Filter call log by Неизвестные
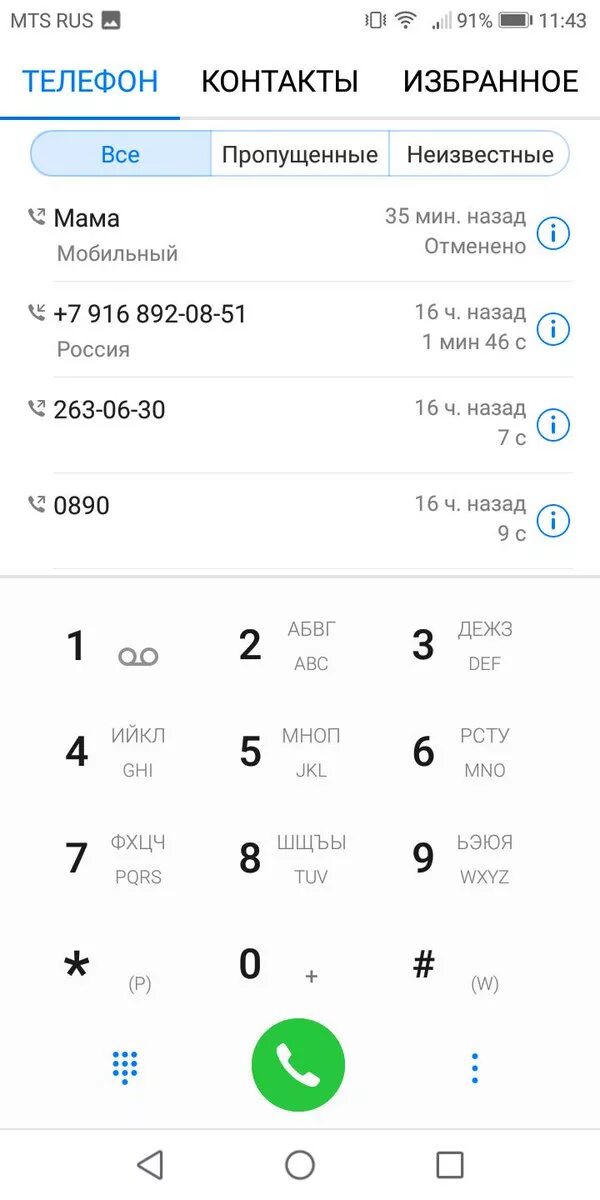Viewport: 600px width, 1200px height. [x=479, y=155]
